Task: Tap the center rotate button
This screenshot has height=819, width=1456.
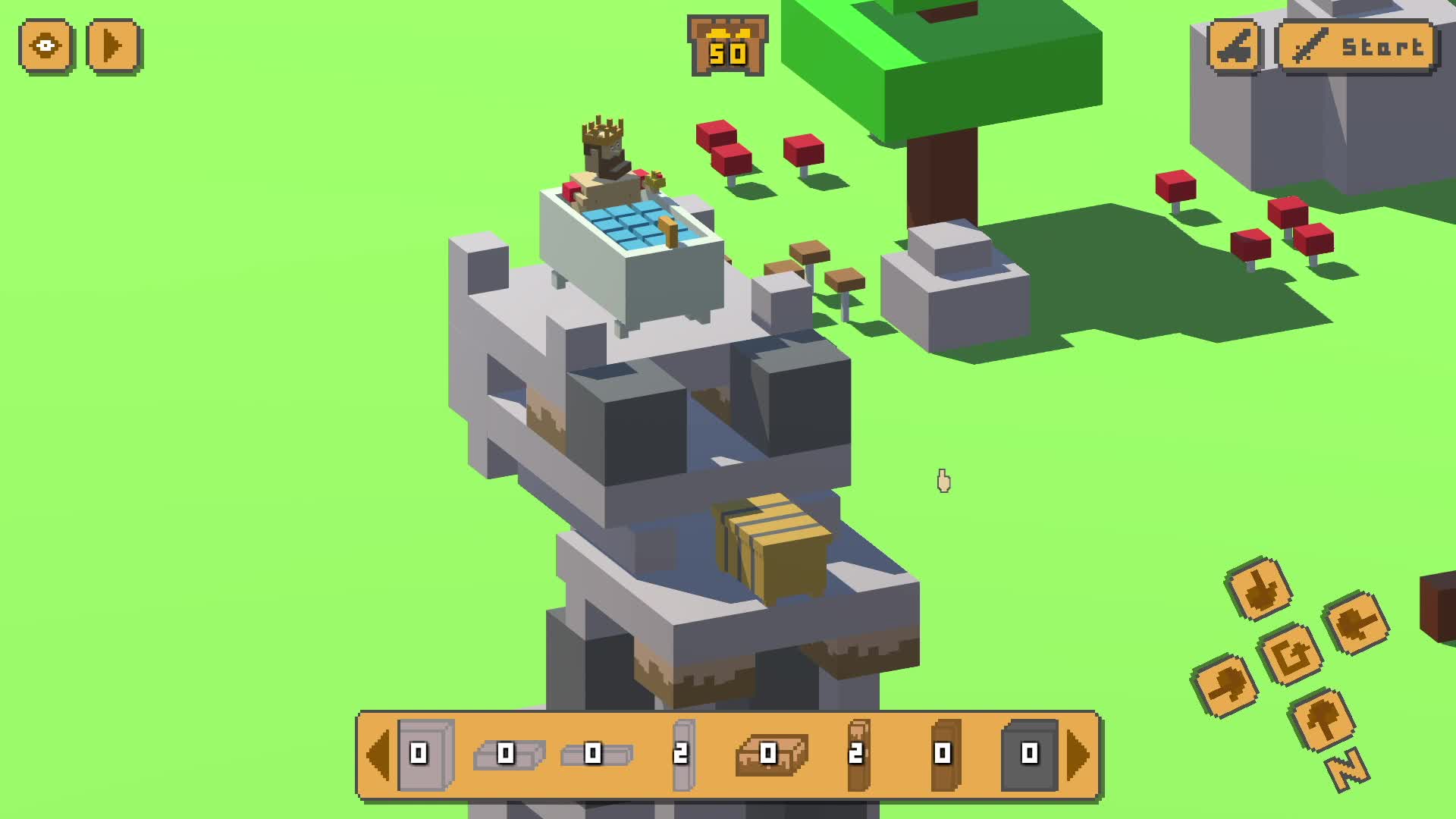Action: tap(1290, 654)
